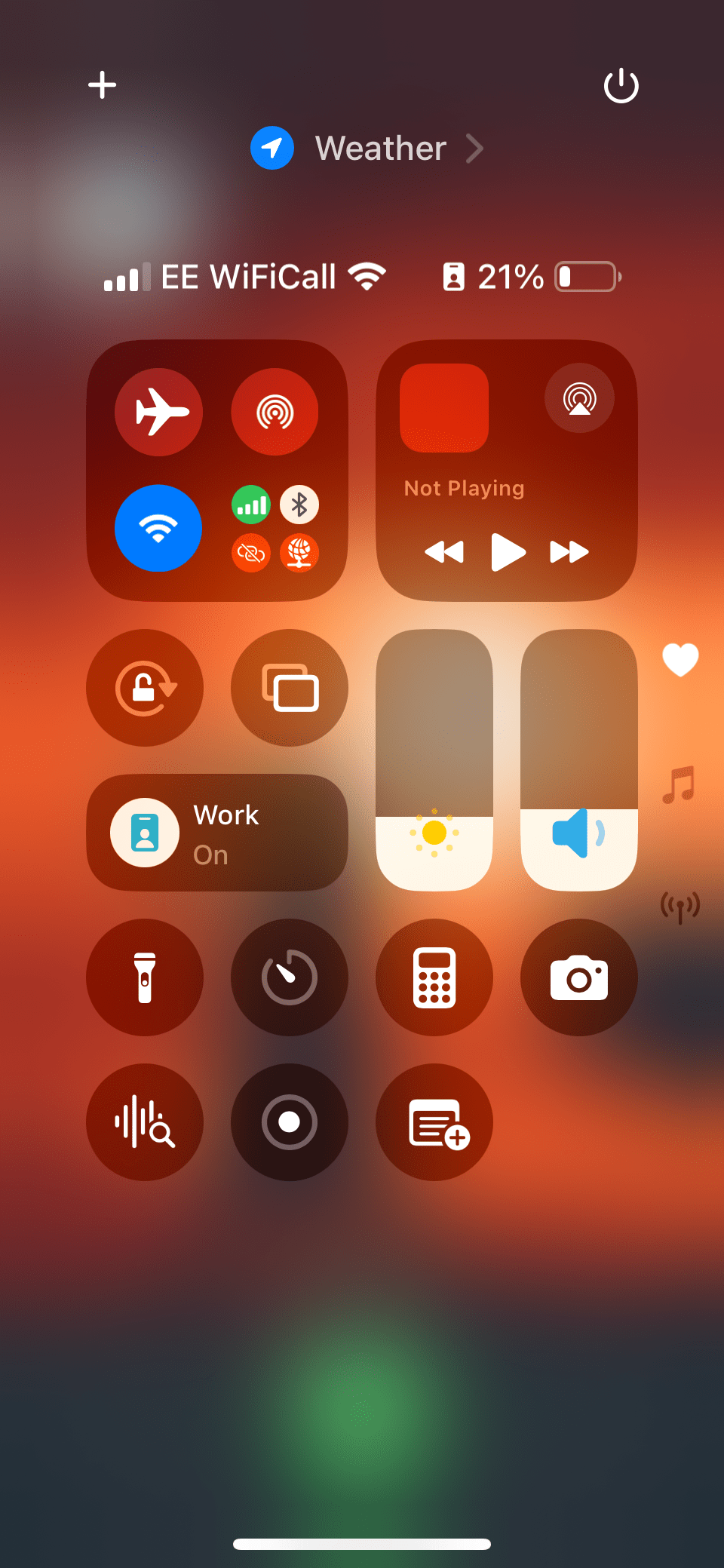Toggle the rotation lock
Viewport: 724px width, 1568px height.
pyautogui.click(x=145, y=688)
